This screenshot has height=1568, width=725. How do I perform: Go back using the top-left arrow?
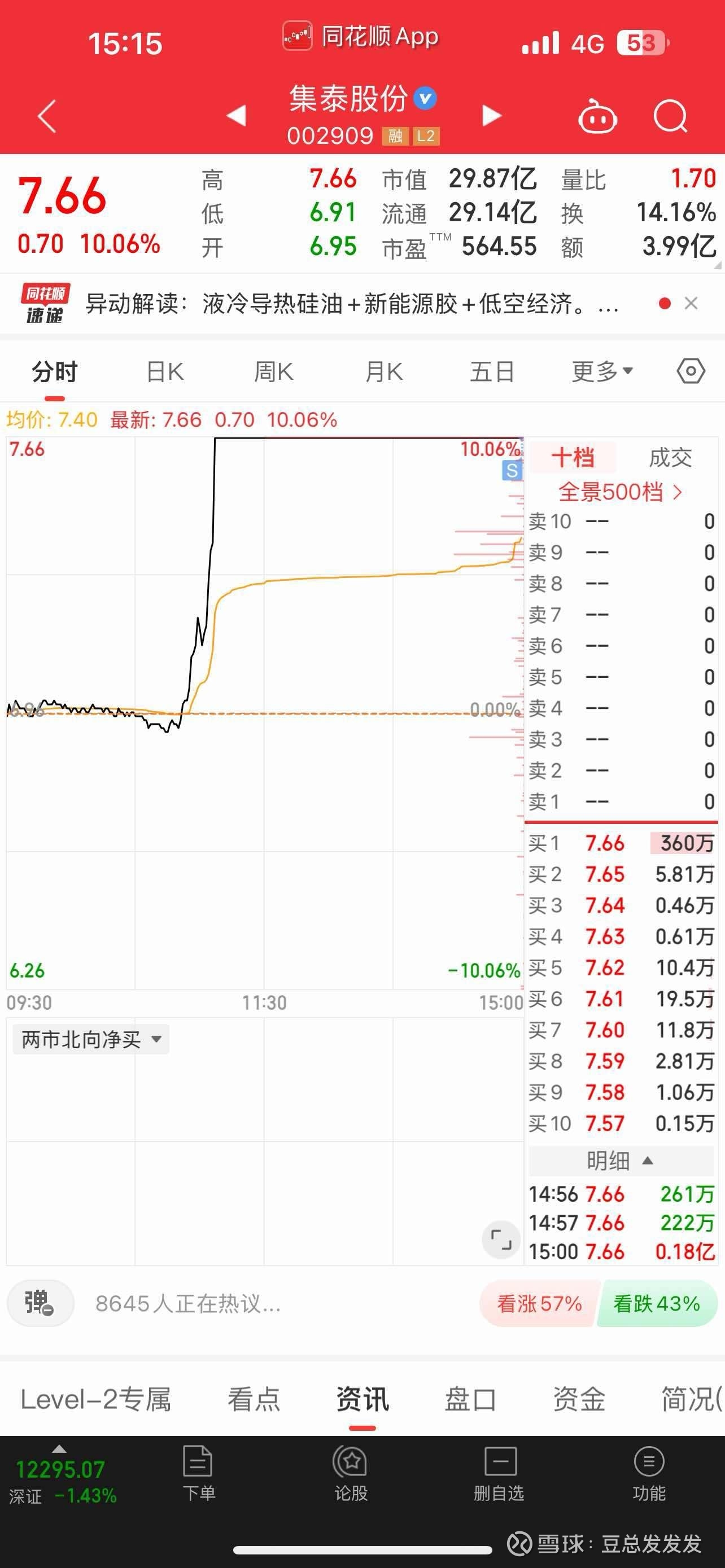point(47,116)
